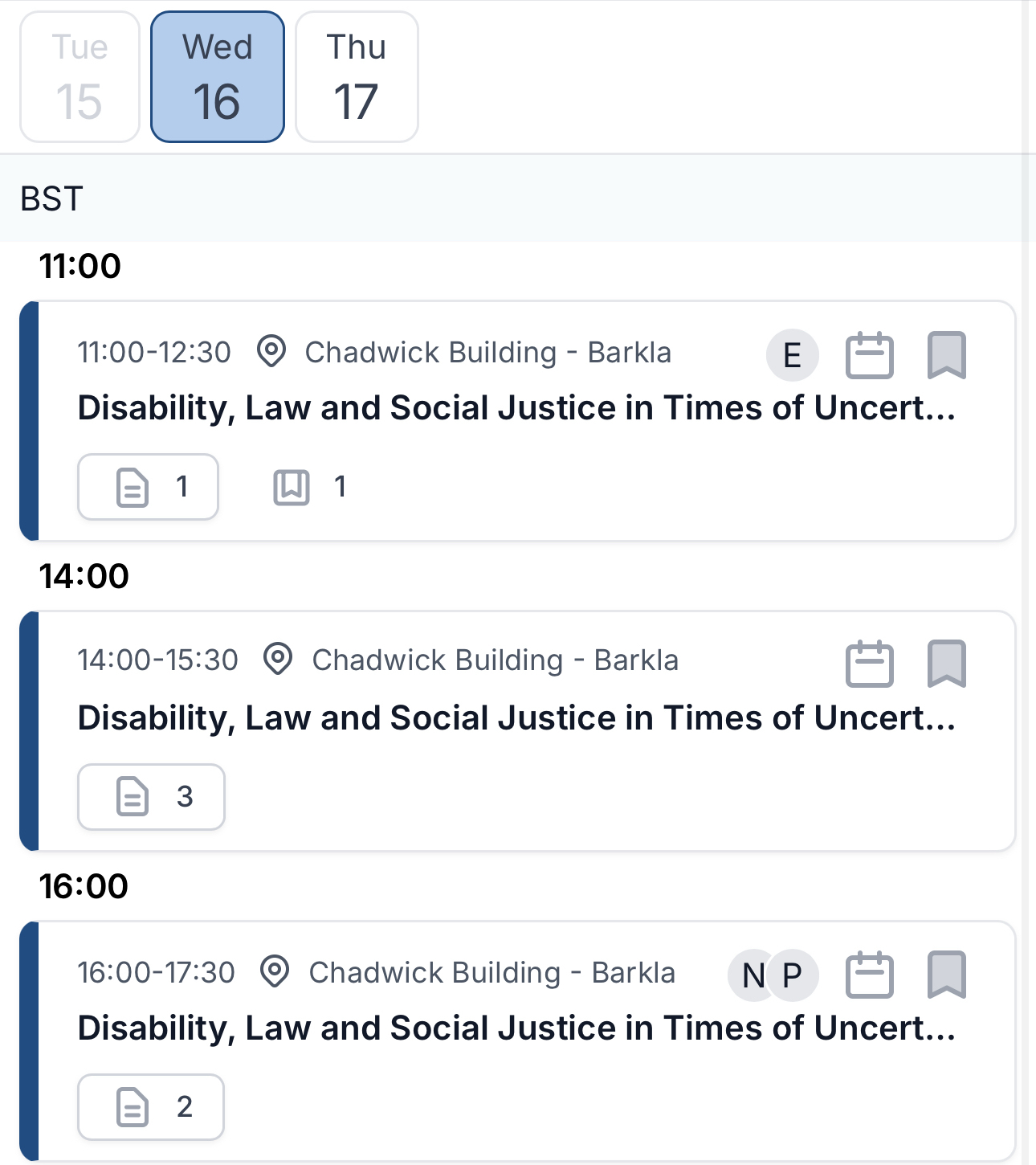1036x1165 pixels.
Task: Add the 14:00-15:30 session to calendar
Action: point(869,664)
